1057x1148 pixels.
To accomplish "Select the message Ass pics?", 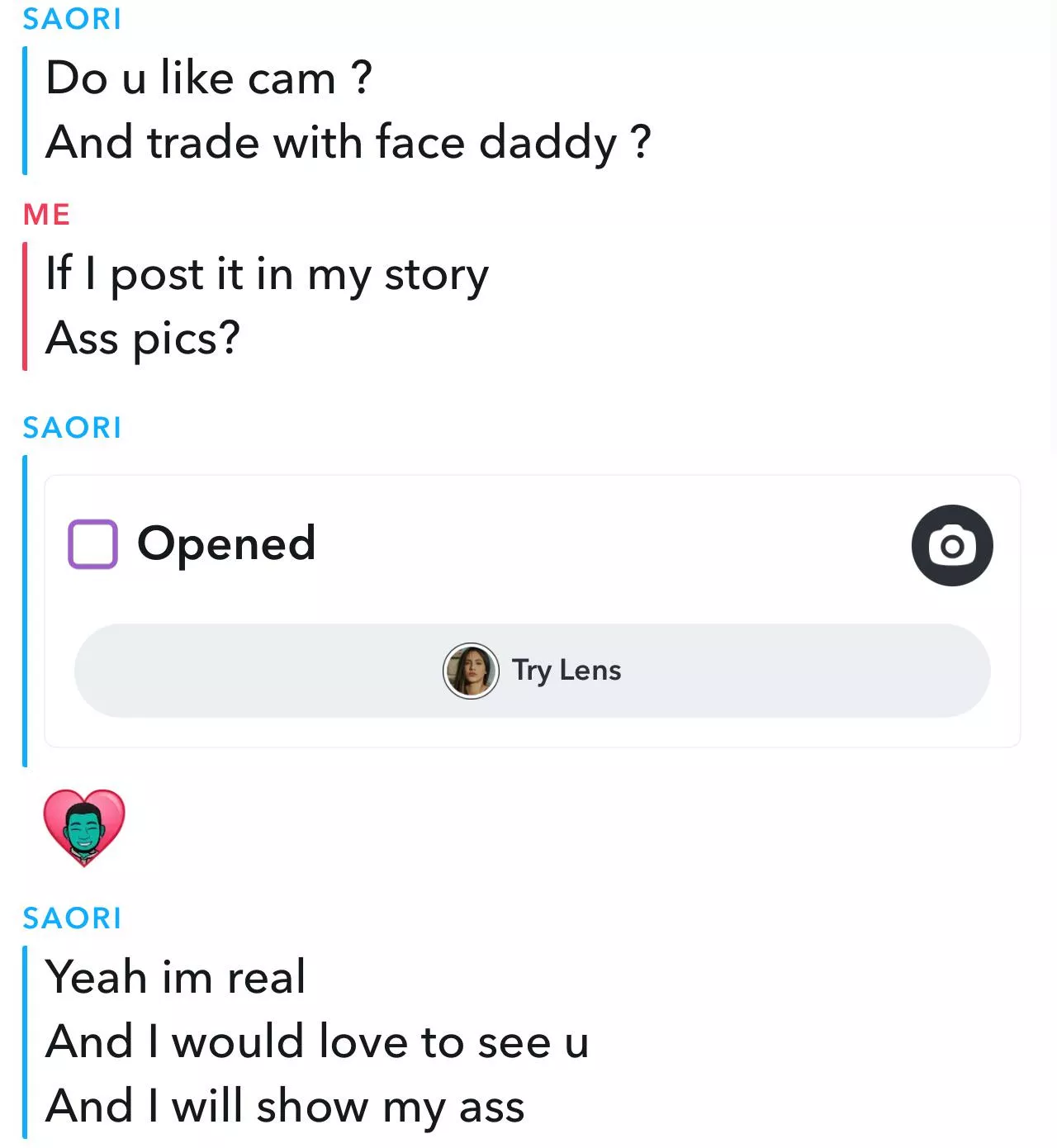I will point(143,337).
